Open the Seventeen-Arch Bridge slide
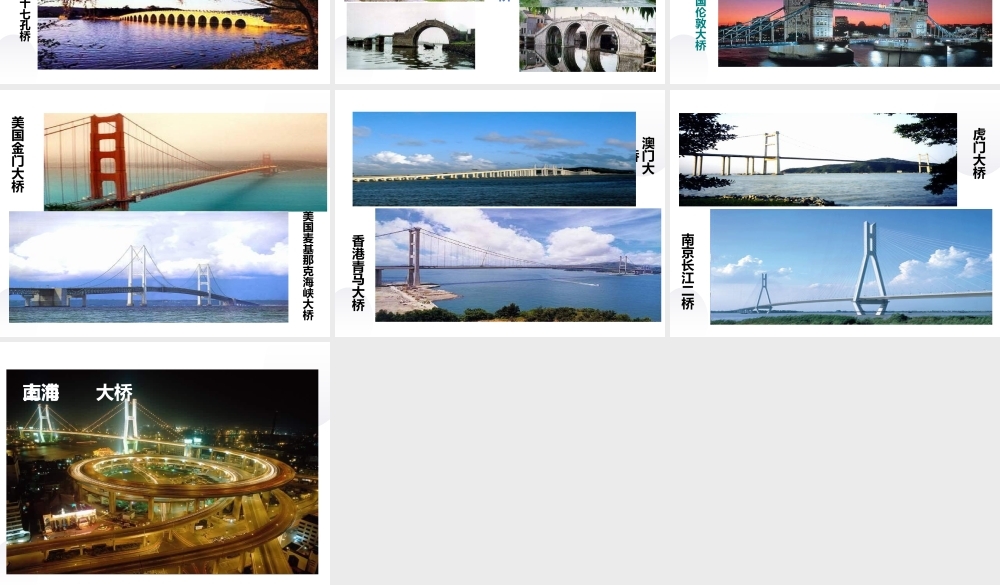 [165, 38]
